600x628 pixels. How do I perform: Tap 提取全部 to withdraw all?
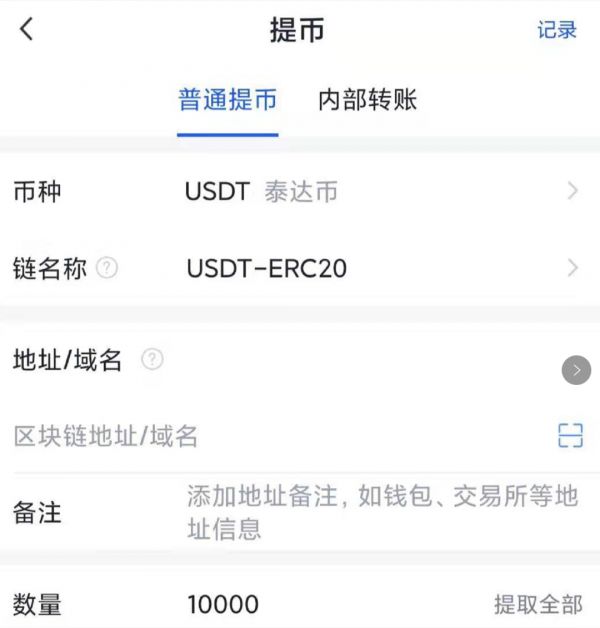(x=537, y=604)
